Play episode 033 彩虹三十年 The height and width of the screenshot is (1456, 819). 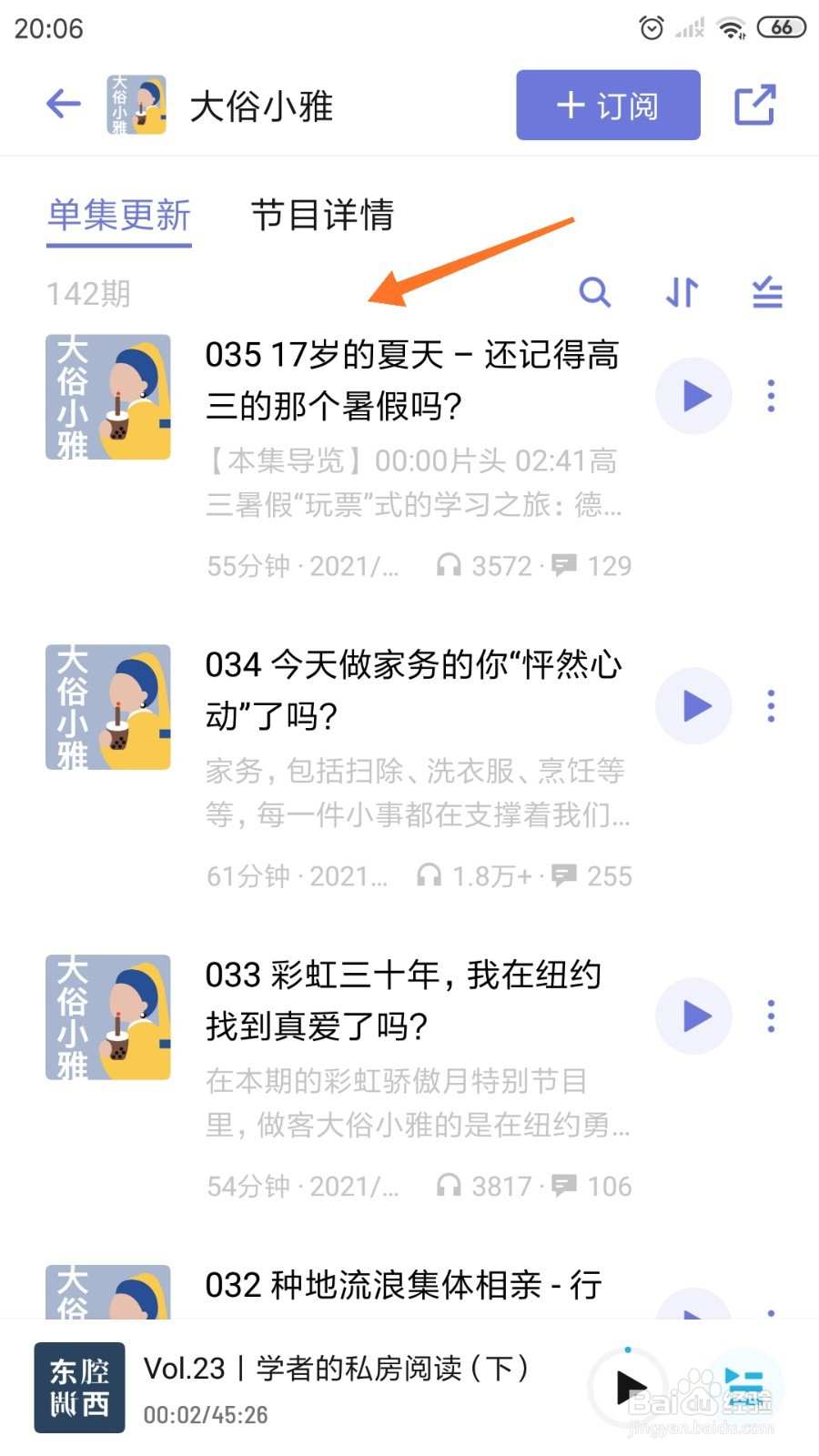pyautogui.click(x=694, y=1016)
